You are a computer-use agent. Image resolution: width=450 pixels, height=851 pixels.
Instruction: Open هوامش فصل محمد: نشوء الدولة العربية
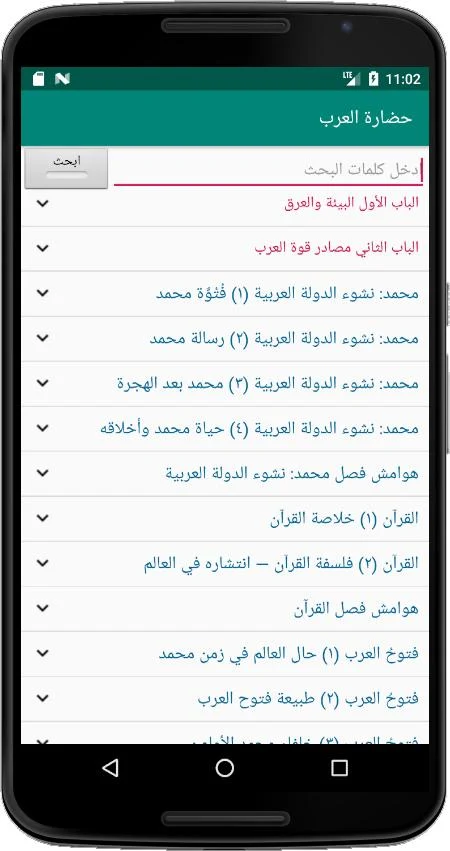pyautogui.click(x=225, y=474)
